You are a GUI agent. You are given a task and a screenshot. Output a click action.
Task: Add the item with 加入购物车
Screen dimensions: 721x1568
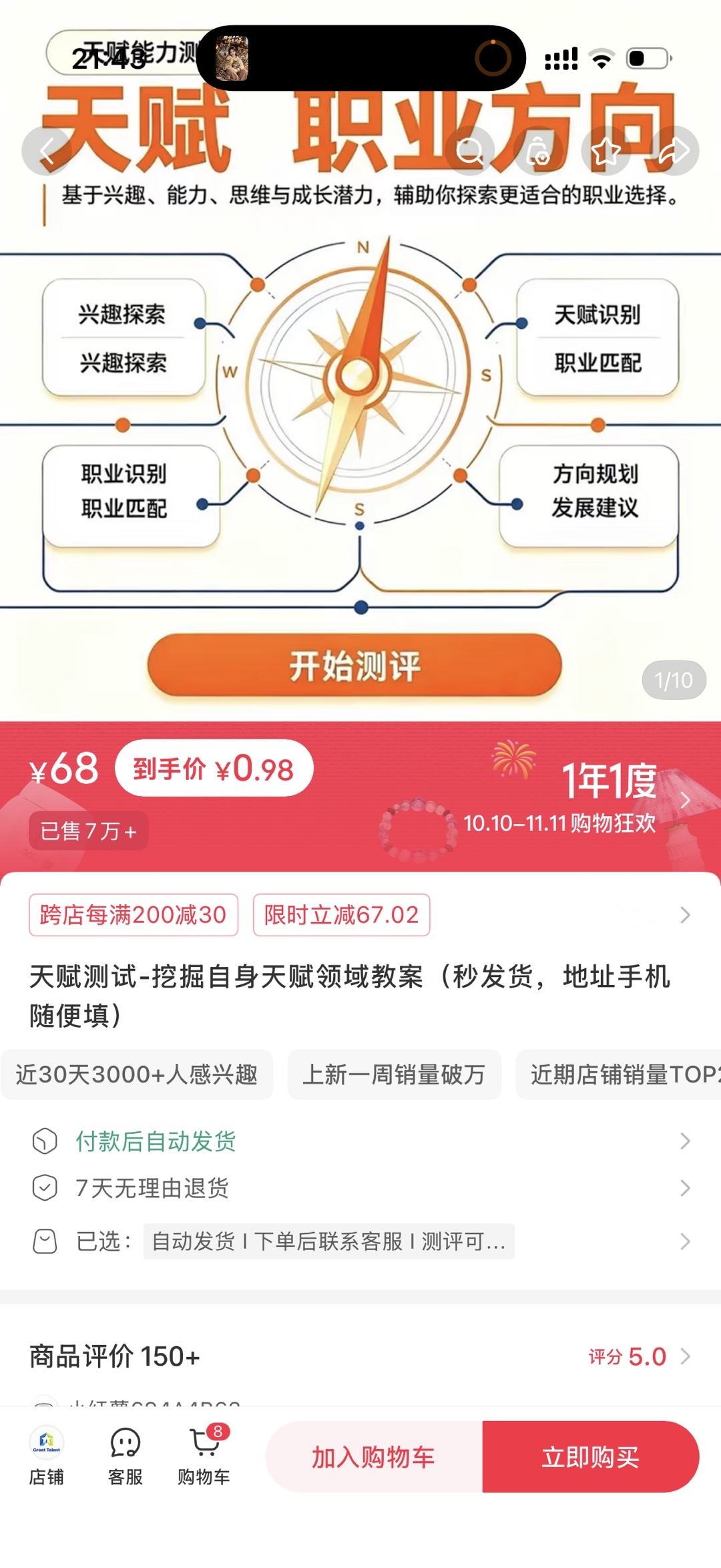pyautogui.click(x=374, y=1456)
